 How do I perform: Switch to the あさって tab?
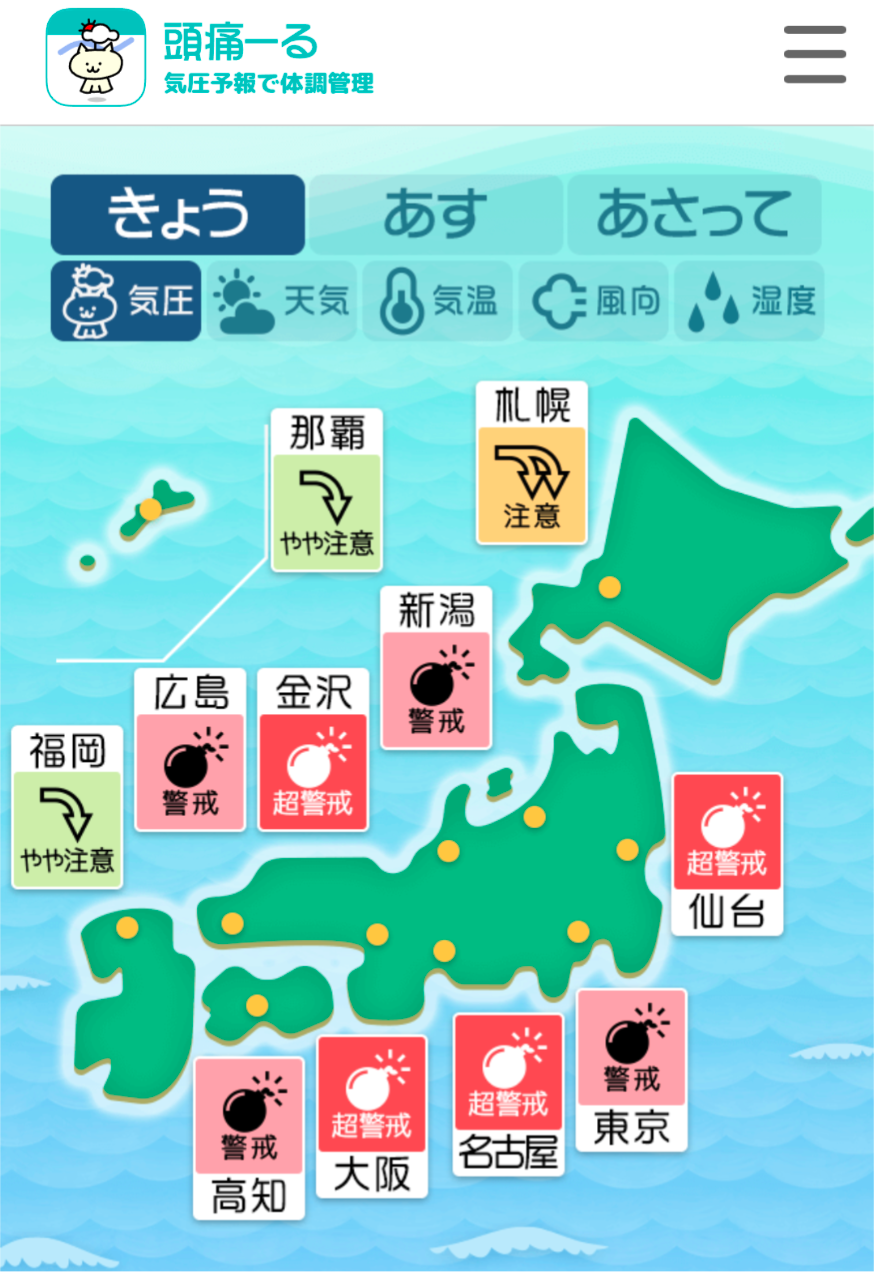tap(694, 215)
